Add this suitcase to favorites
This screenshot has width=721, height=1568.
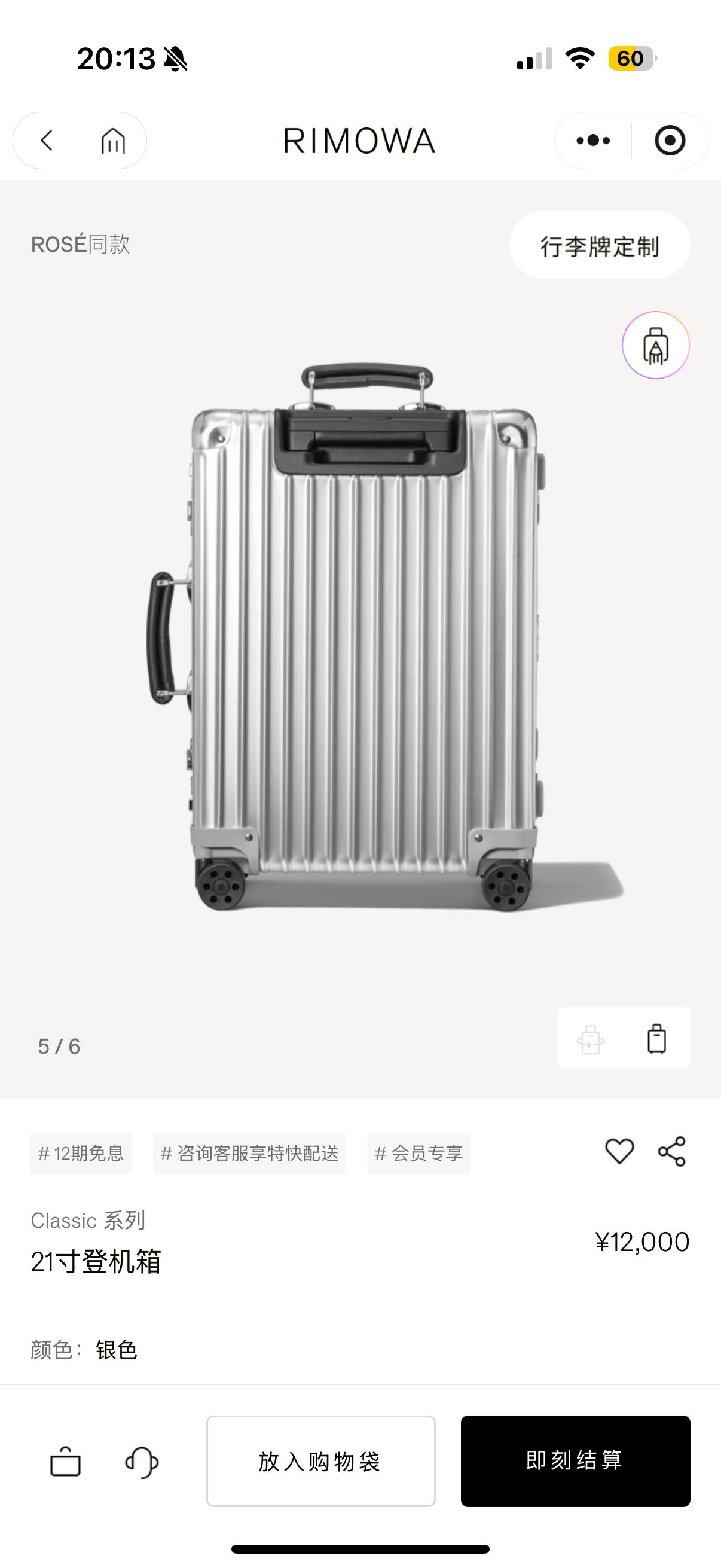(x=619, y=1151)
